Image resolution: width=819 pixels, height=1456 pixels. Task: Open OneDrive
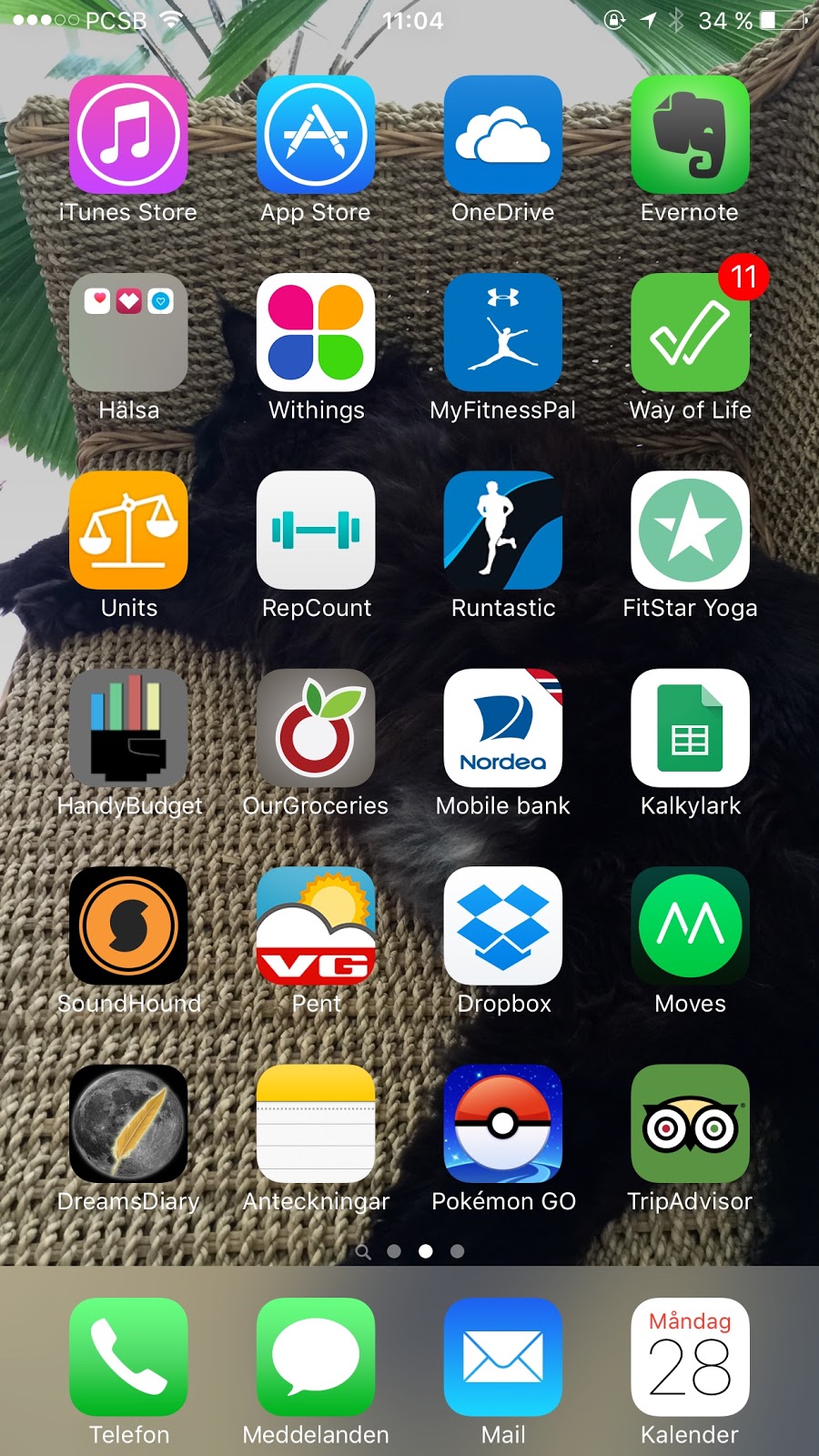click(x=503, y=135)
